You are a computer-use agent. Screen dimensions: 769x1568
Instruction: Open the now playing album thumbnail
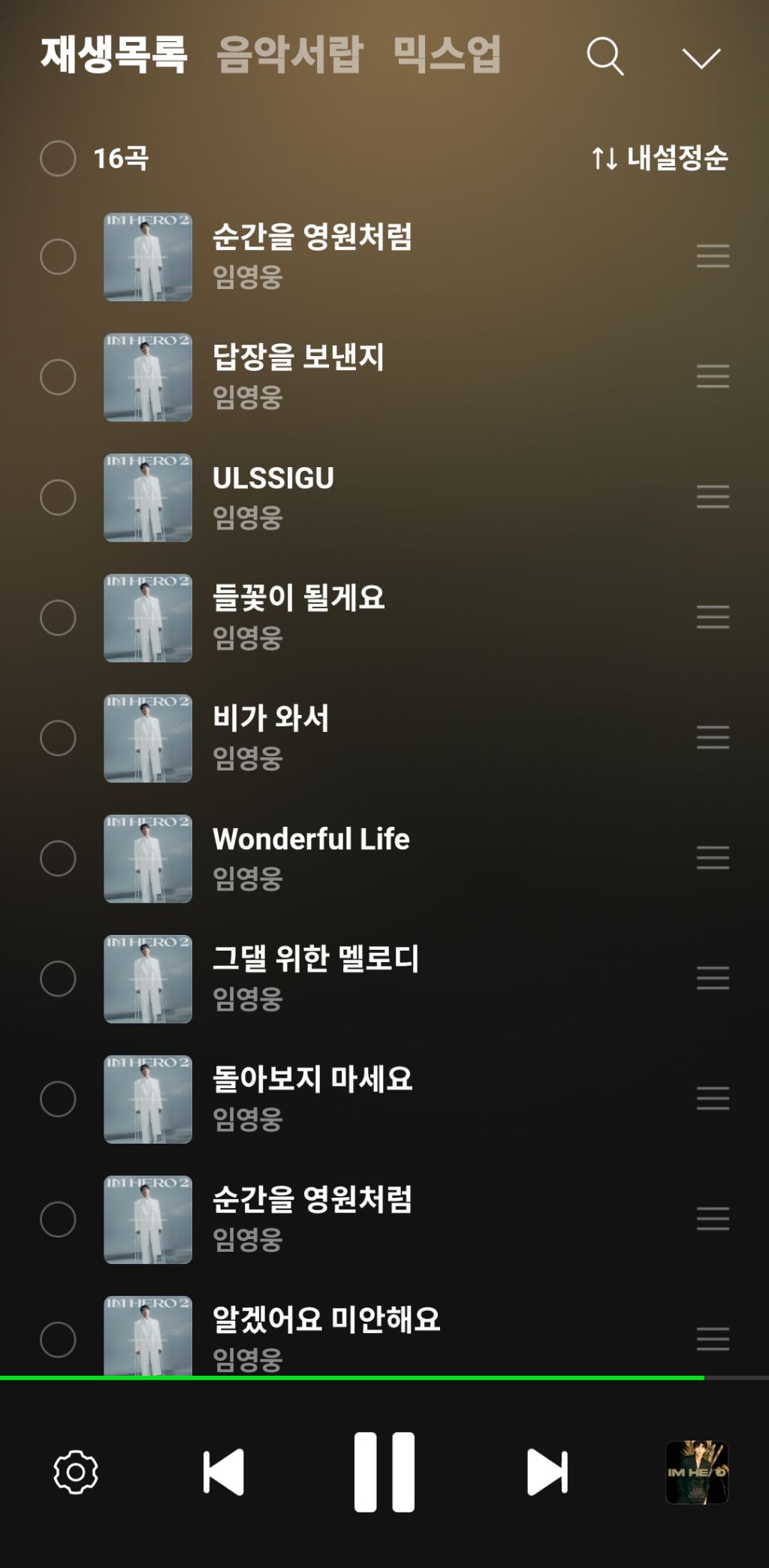pos(697,1472)
